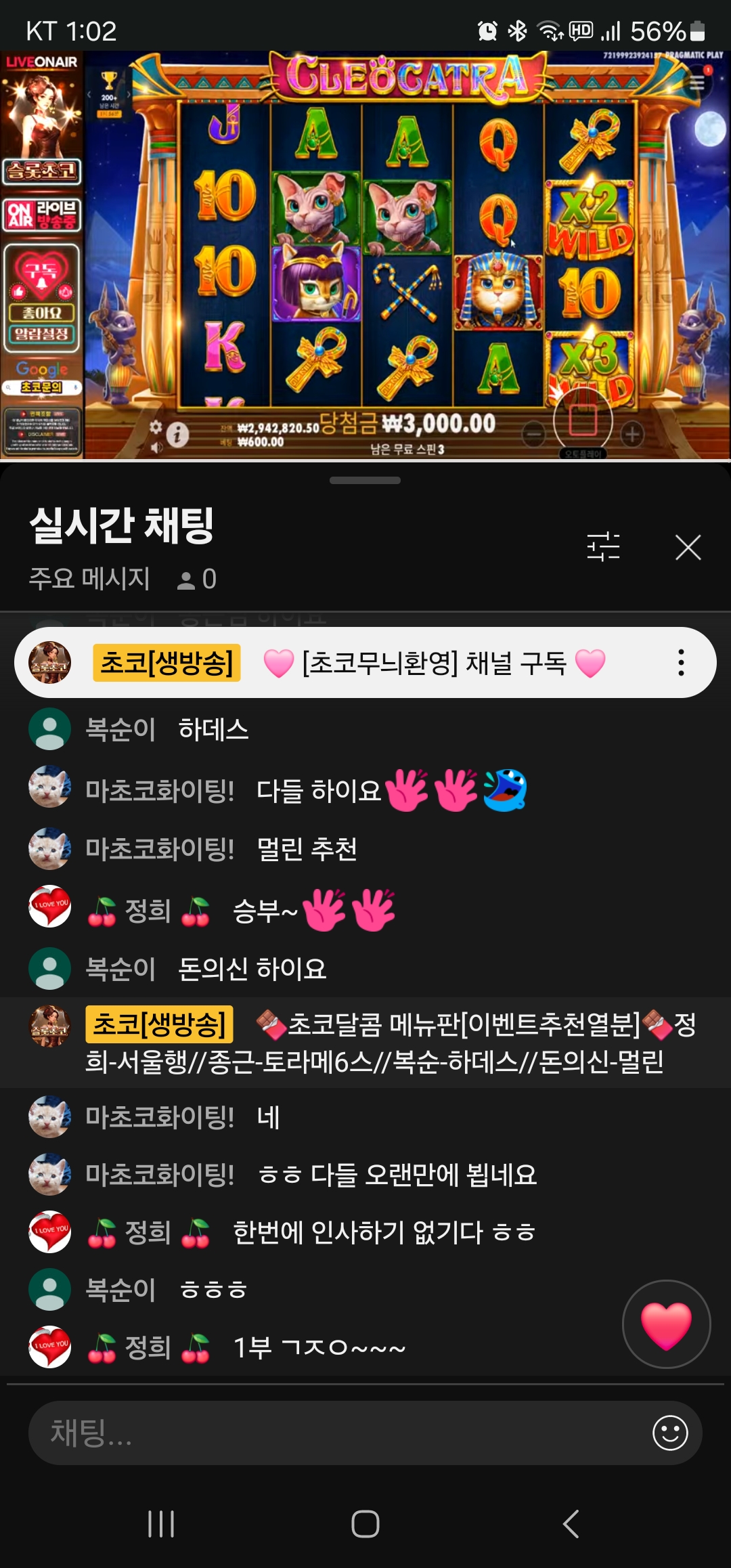
Task: Tap the chat input field
Action: point(338,1433)
